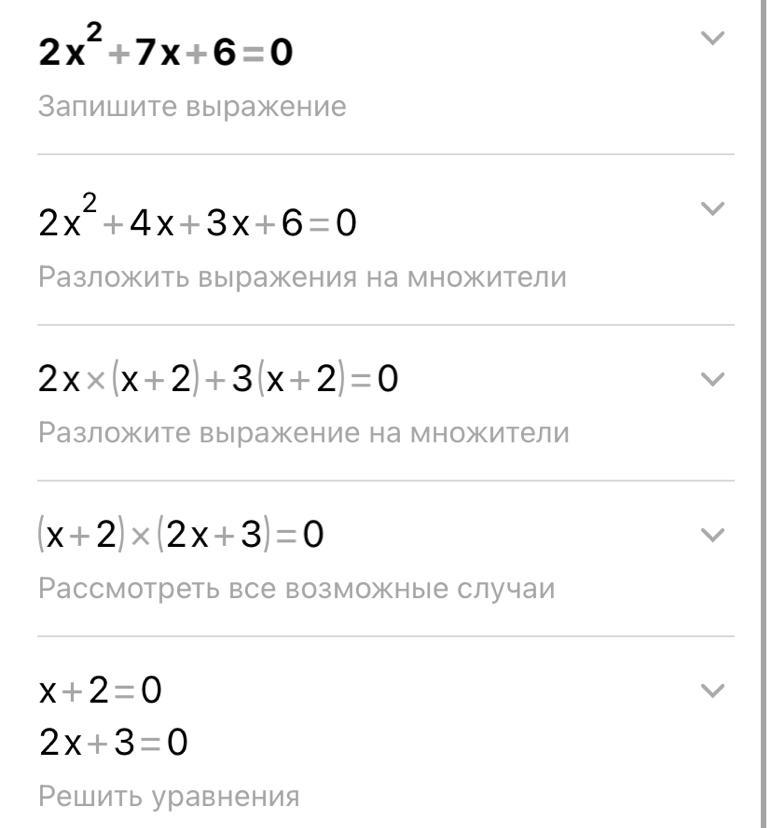Expand the step 2x²+7x+6=0

click(712, 39)
